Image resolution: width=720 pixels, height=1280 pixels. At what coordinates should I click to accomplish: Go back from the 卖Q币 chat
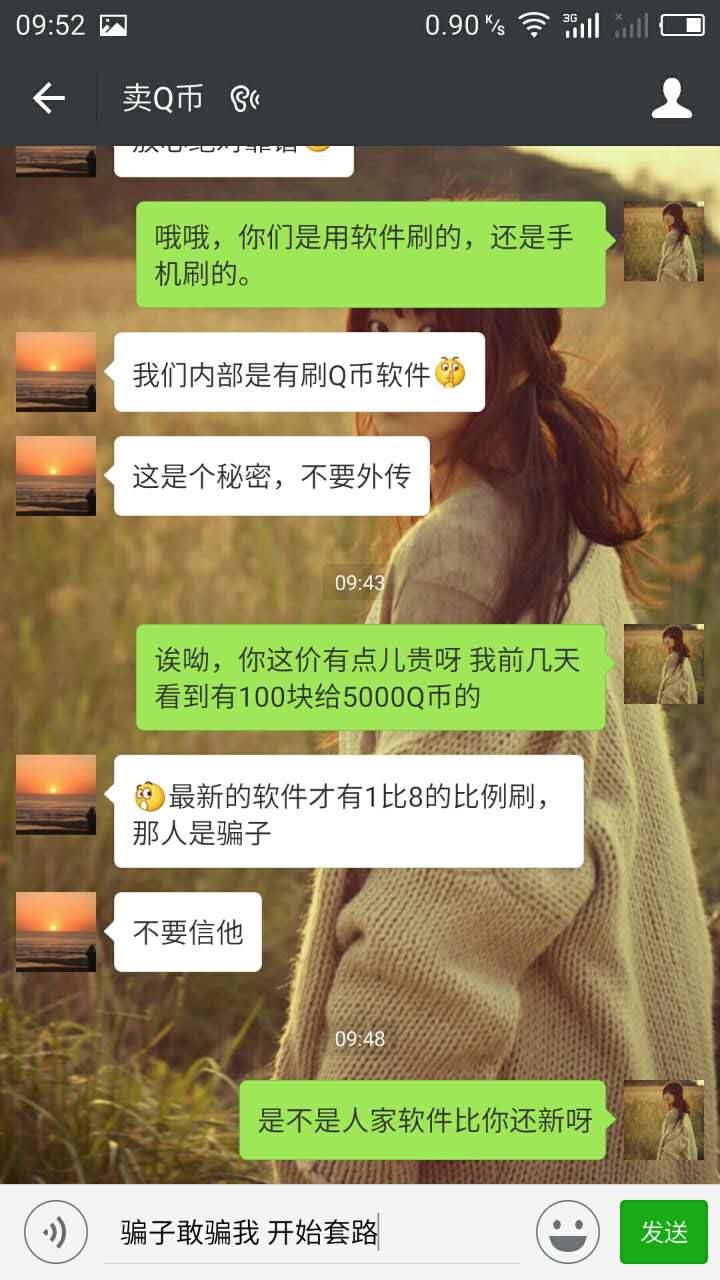pyautogui.click(x=48, y=98)
